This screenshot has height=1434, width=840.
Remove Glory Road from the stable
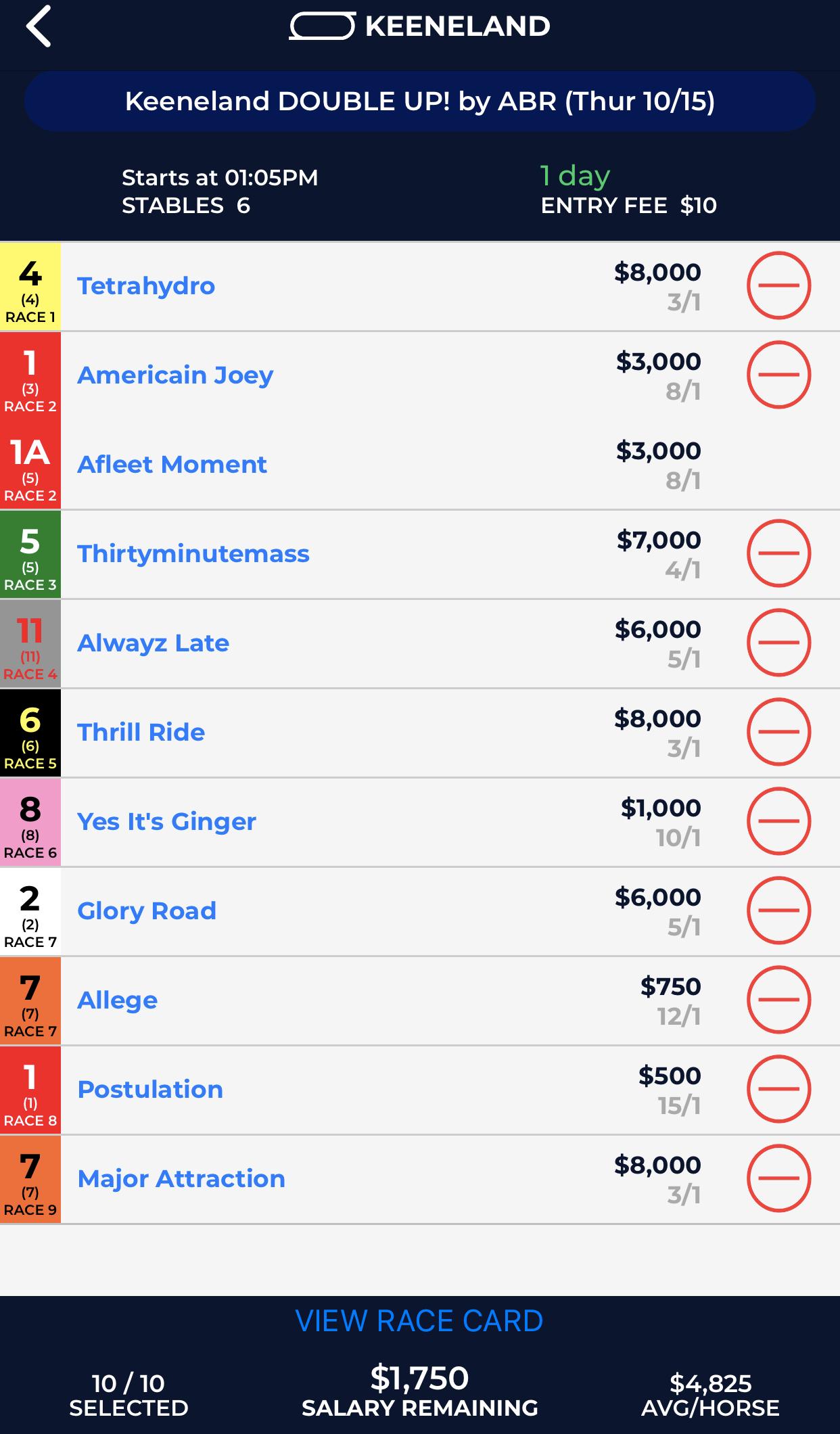778,910
